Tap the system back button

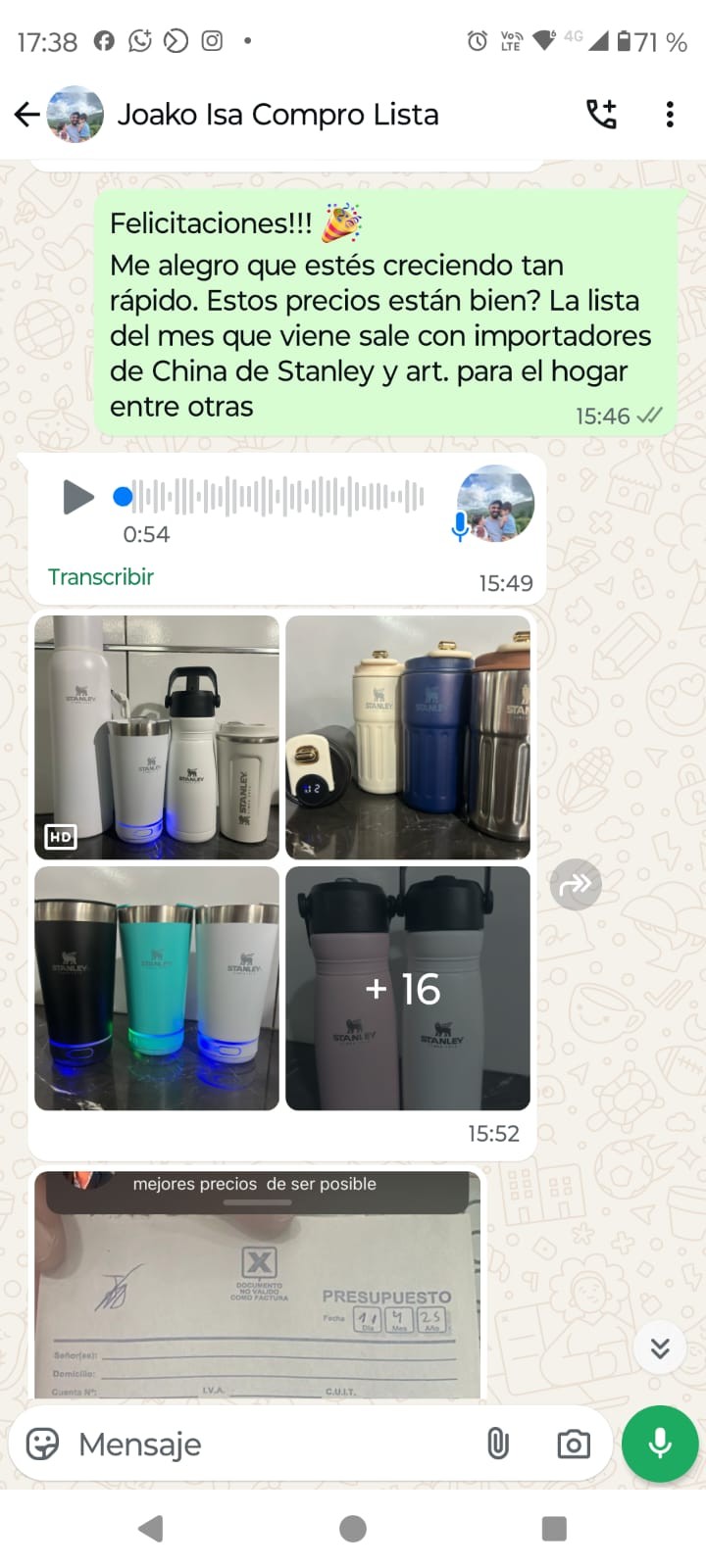(151, 1529)
